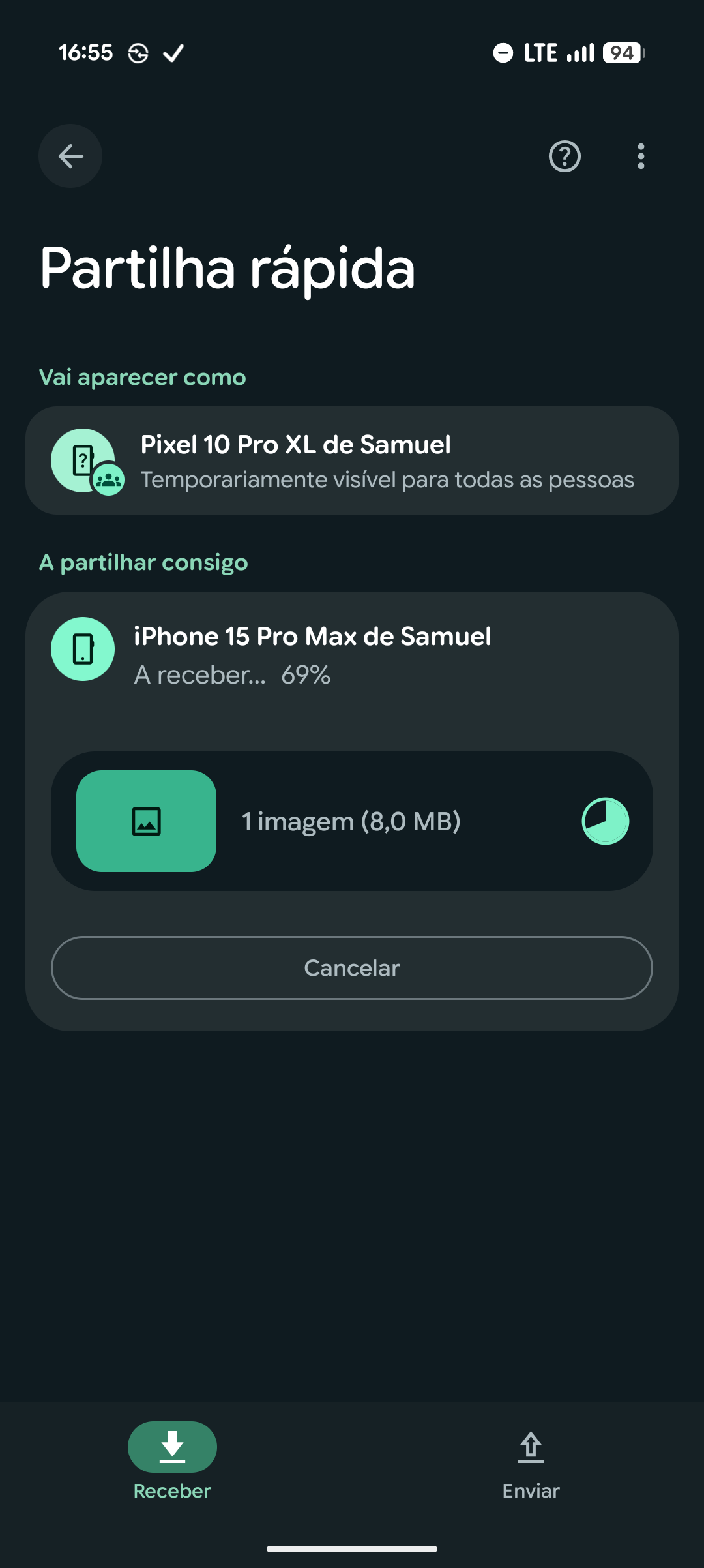This screenshot has width=704, height=1568.
Task: Open the help question mark icon
Action: tap(565, 157)
